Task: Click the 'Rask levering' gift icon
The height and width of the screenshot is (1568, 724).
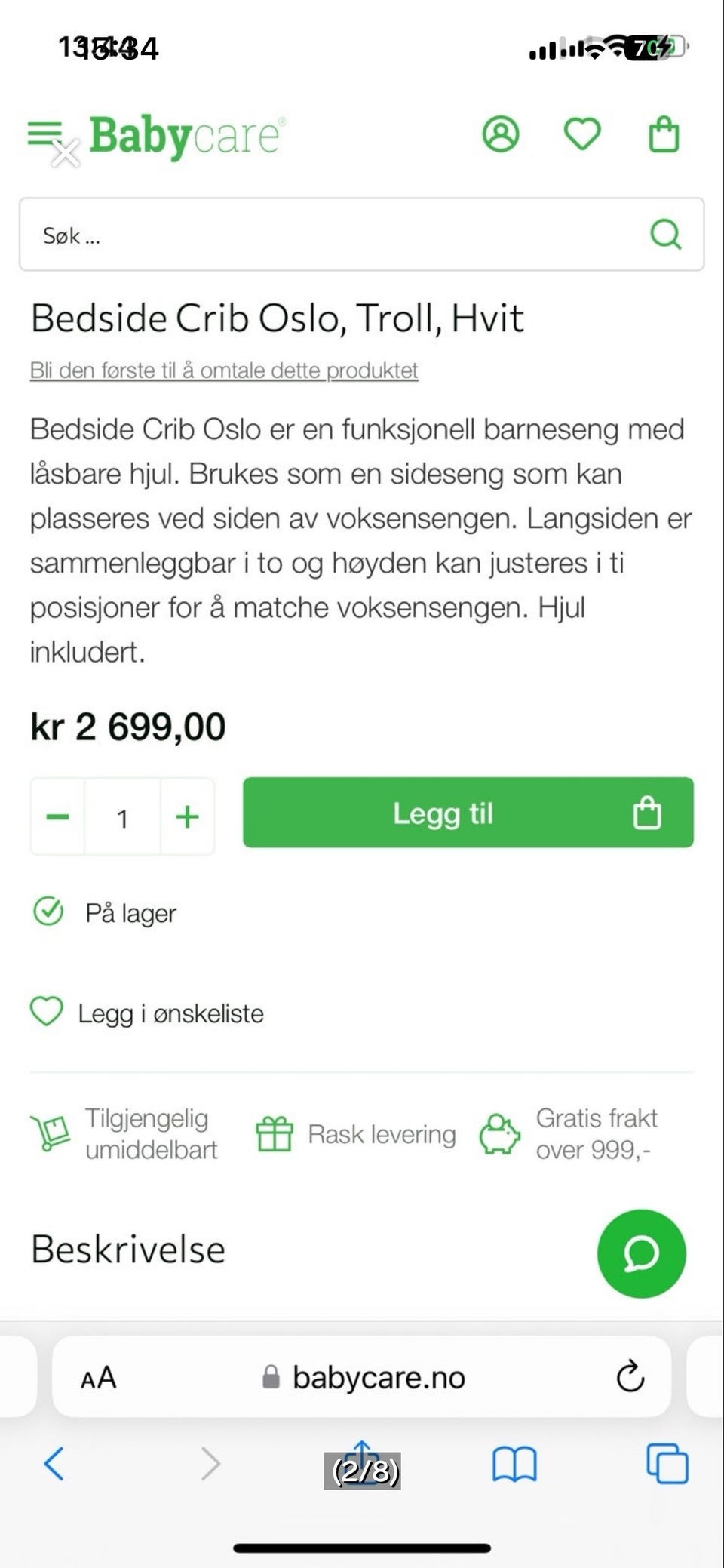Action: click(277, 1132)
